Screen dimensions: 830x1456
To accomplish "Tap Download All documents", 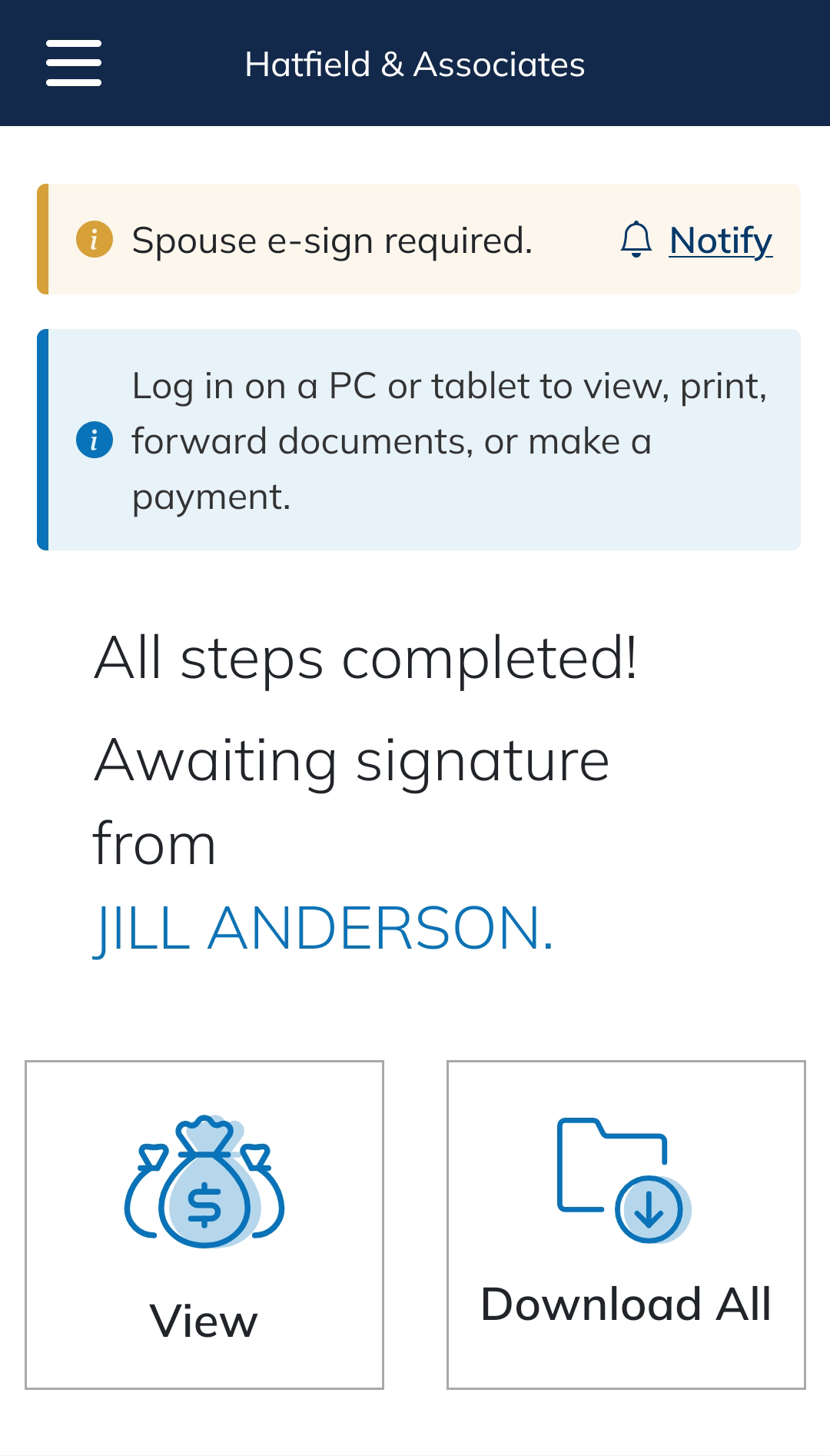I will [x=626, y=1225].
